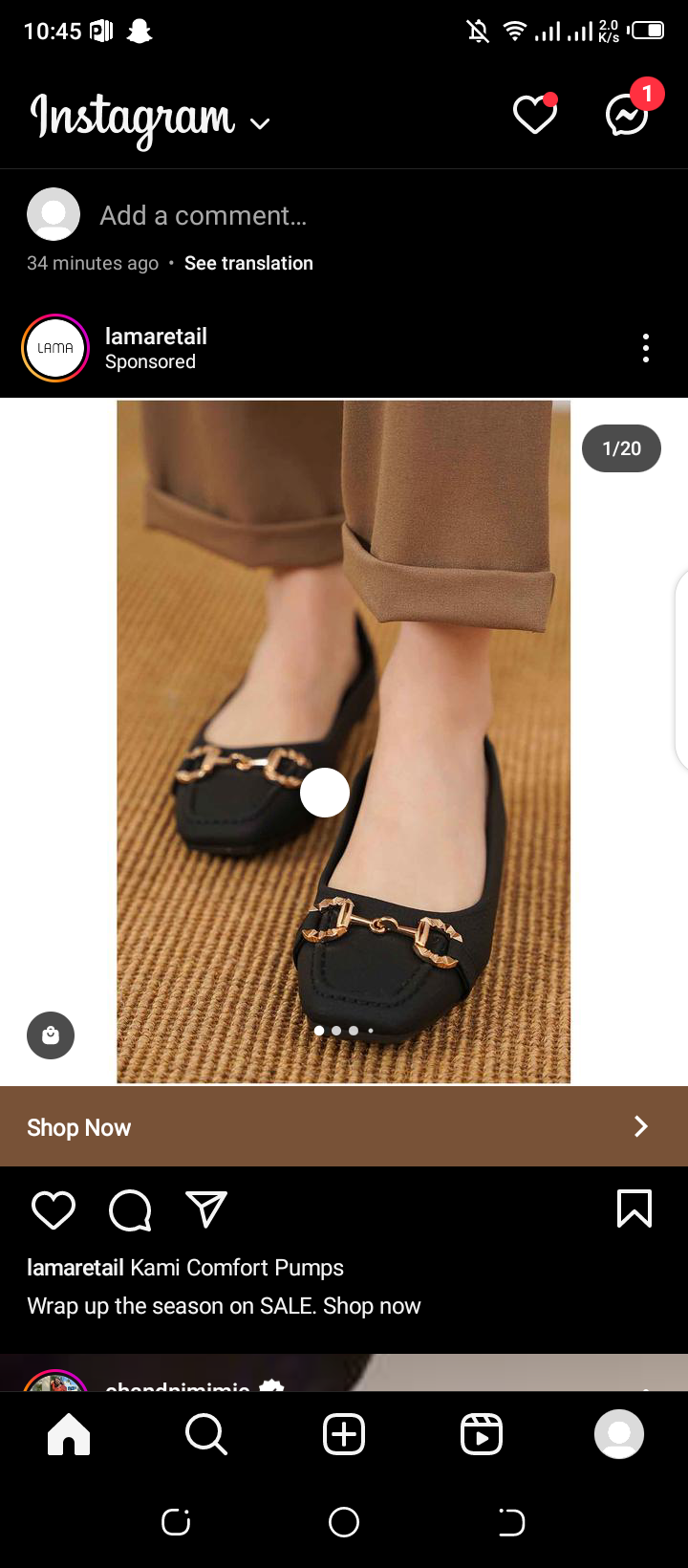Comment on the lamaretail post
This screenshot has width=688, height=1568.
click(130, 1209)
